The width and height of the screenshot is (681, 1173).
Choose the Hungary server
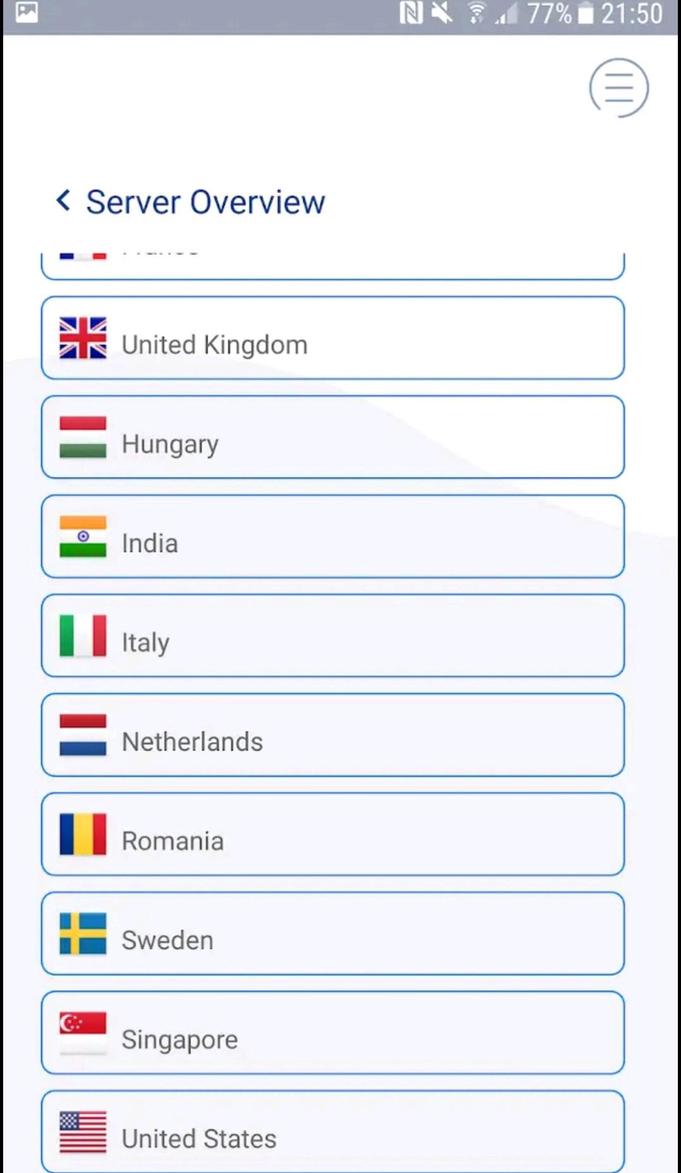point(332,438)
